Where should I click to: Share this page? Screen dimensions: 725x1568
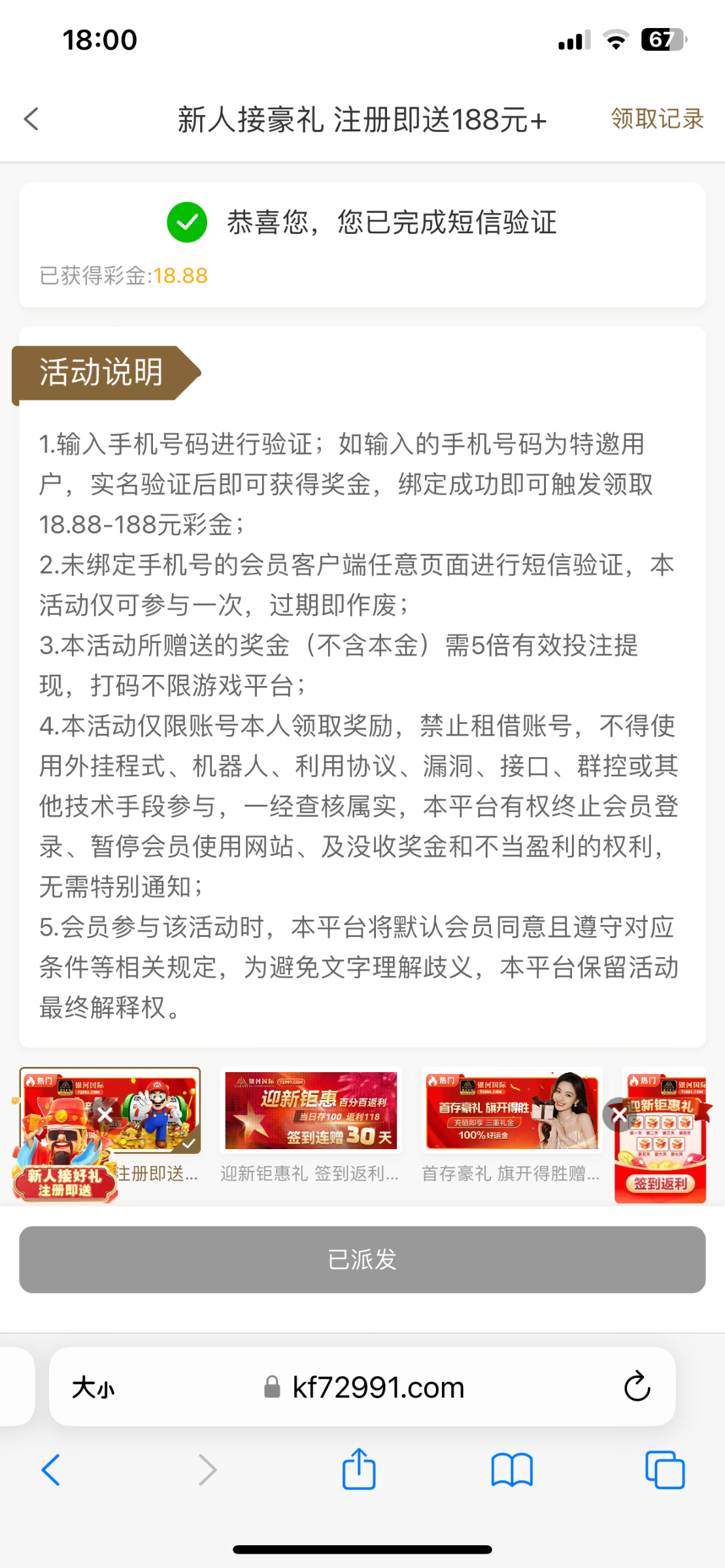coord(359,1470)
